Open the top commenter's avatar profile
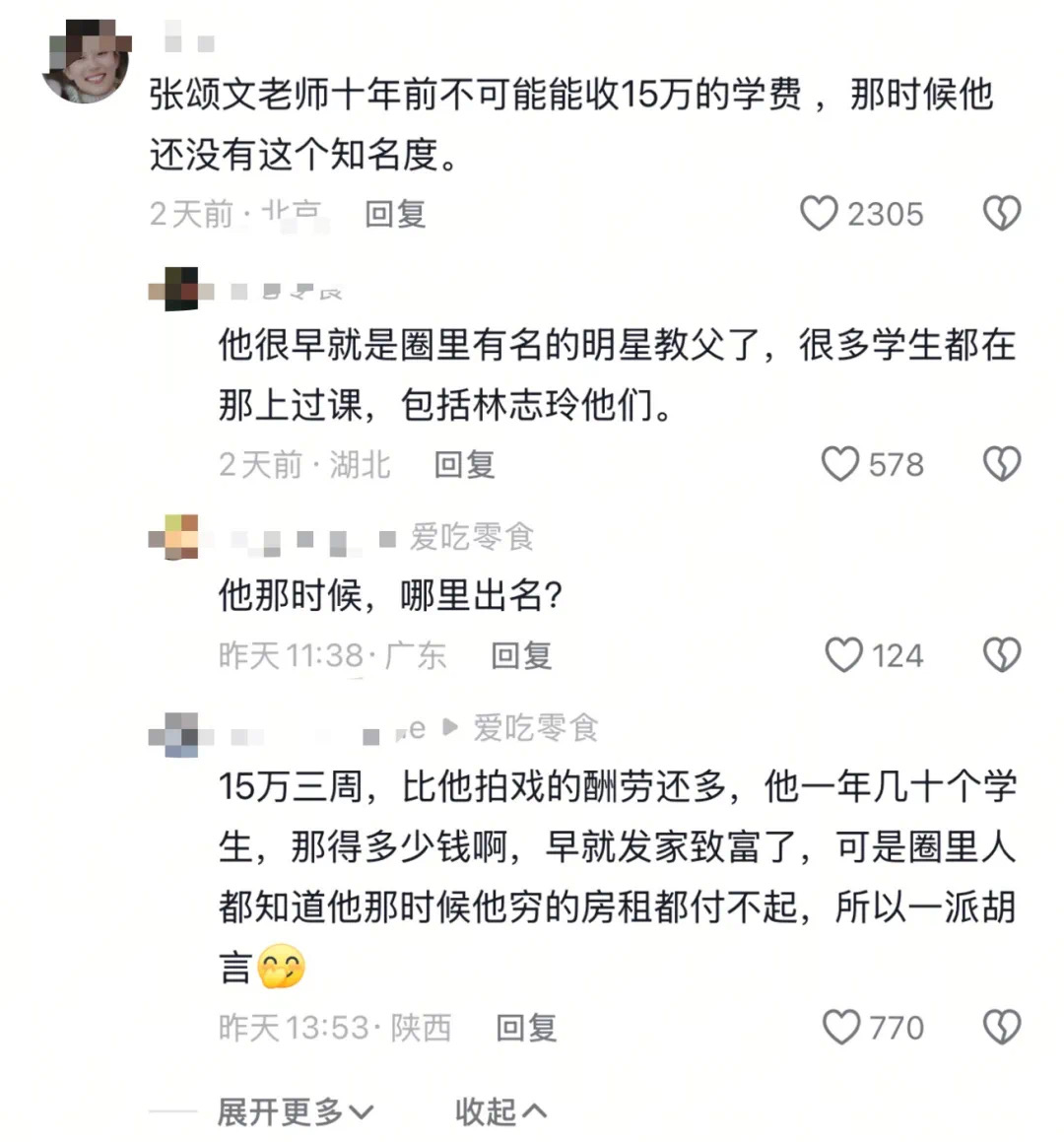 click(x=88, y=61)
